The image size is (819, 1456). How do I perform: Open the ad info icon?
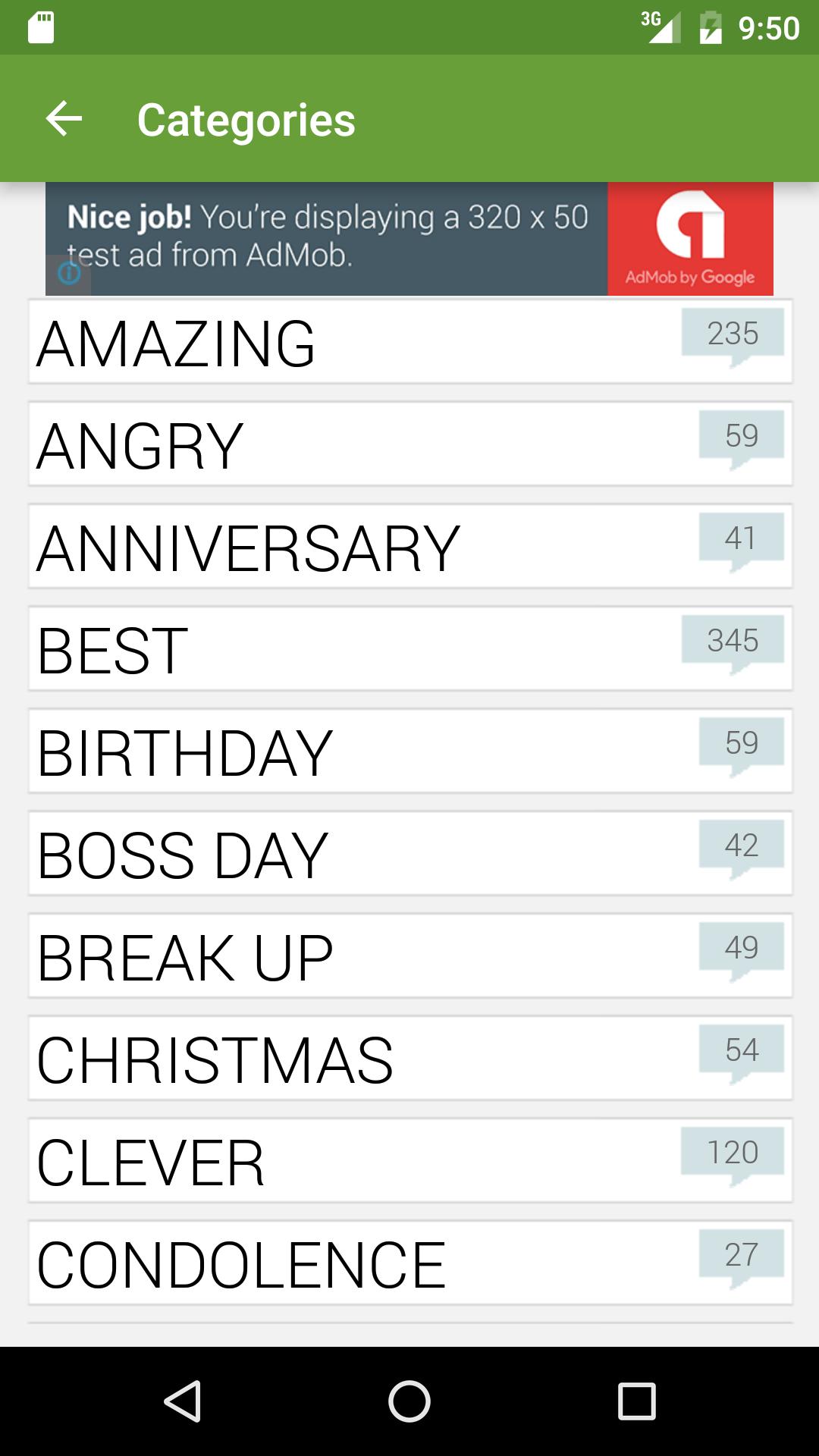[x=69, y=275]
